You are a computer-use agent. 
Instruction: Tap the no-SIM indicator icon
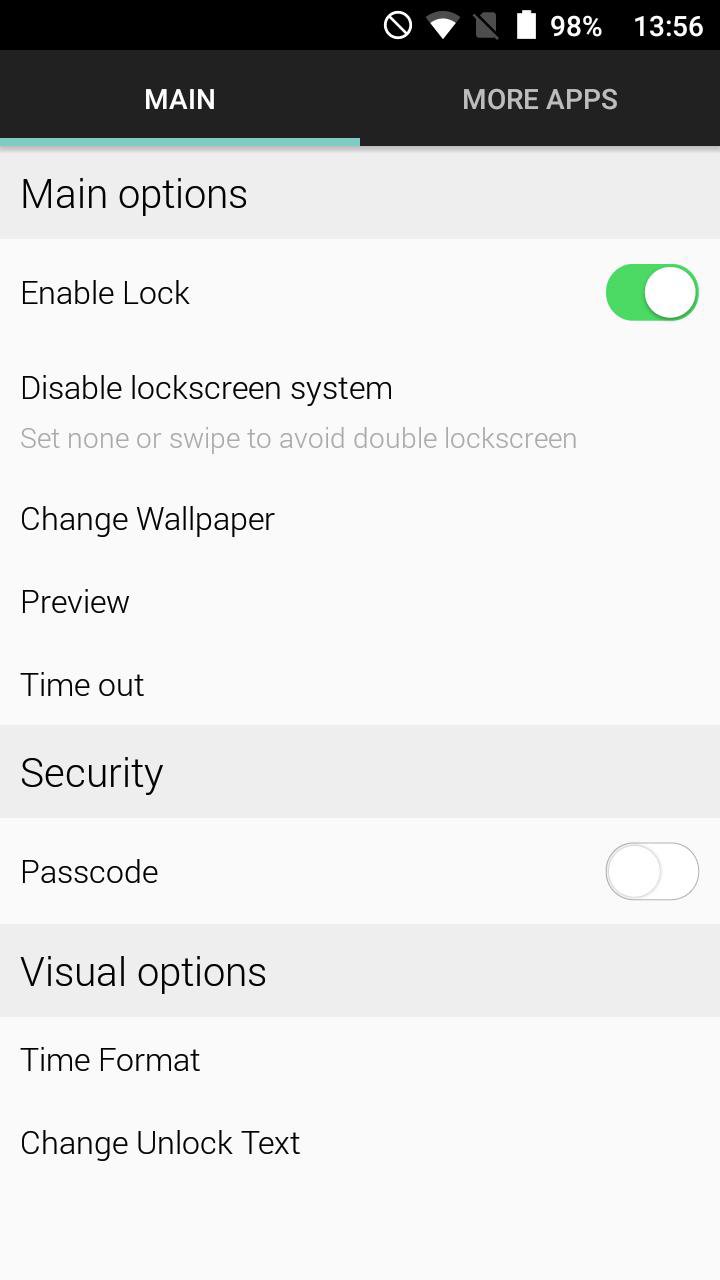[x=487, y=25]
